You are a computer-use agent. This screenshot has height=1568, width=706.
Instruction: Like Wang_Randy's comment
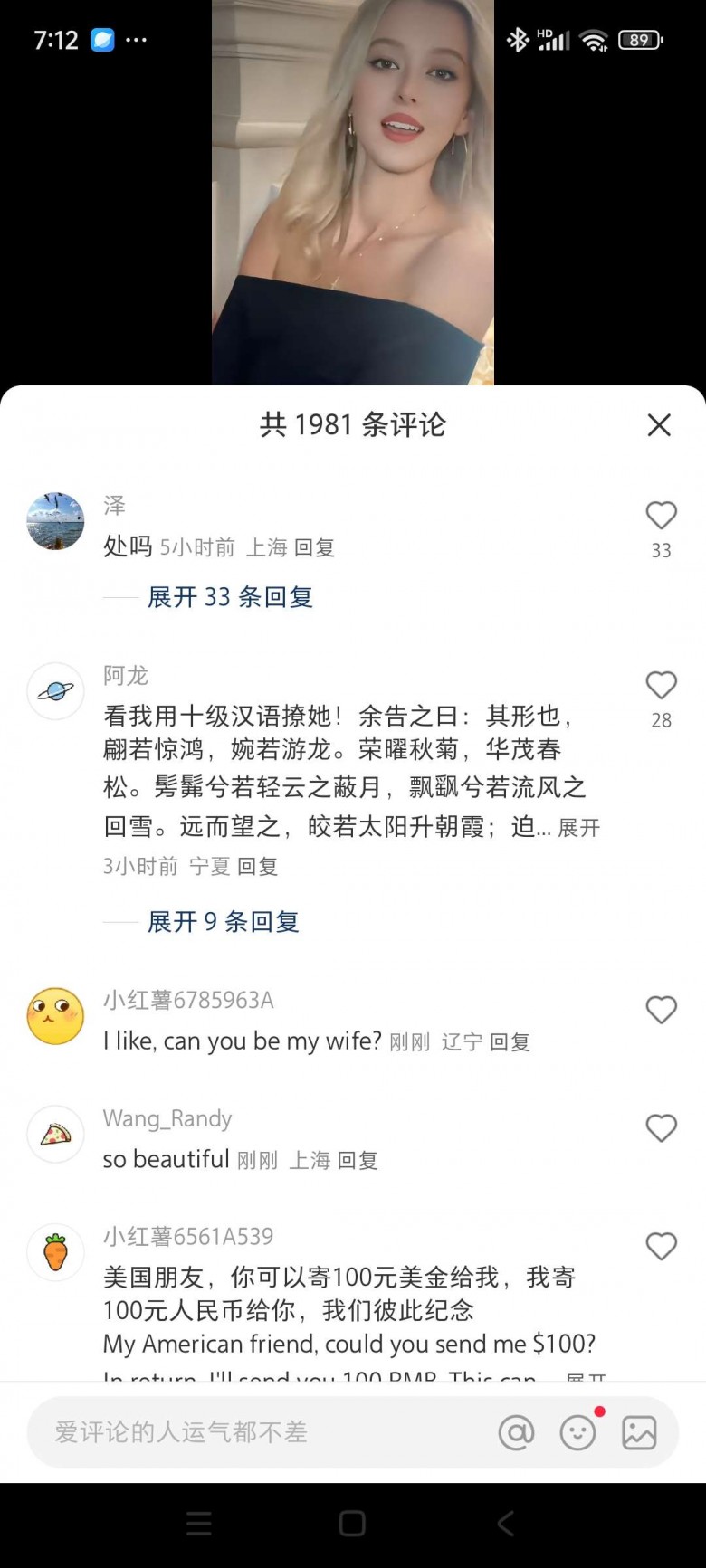661,1128
